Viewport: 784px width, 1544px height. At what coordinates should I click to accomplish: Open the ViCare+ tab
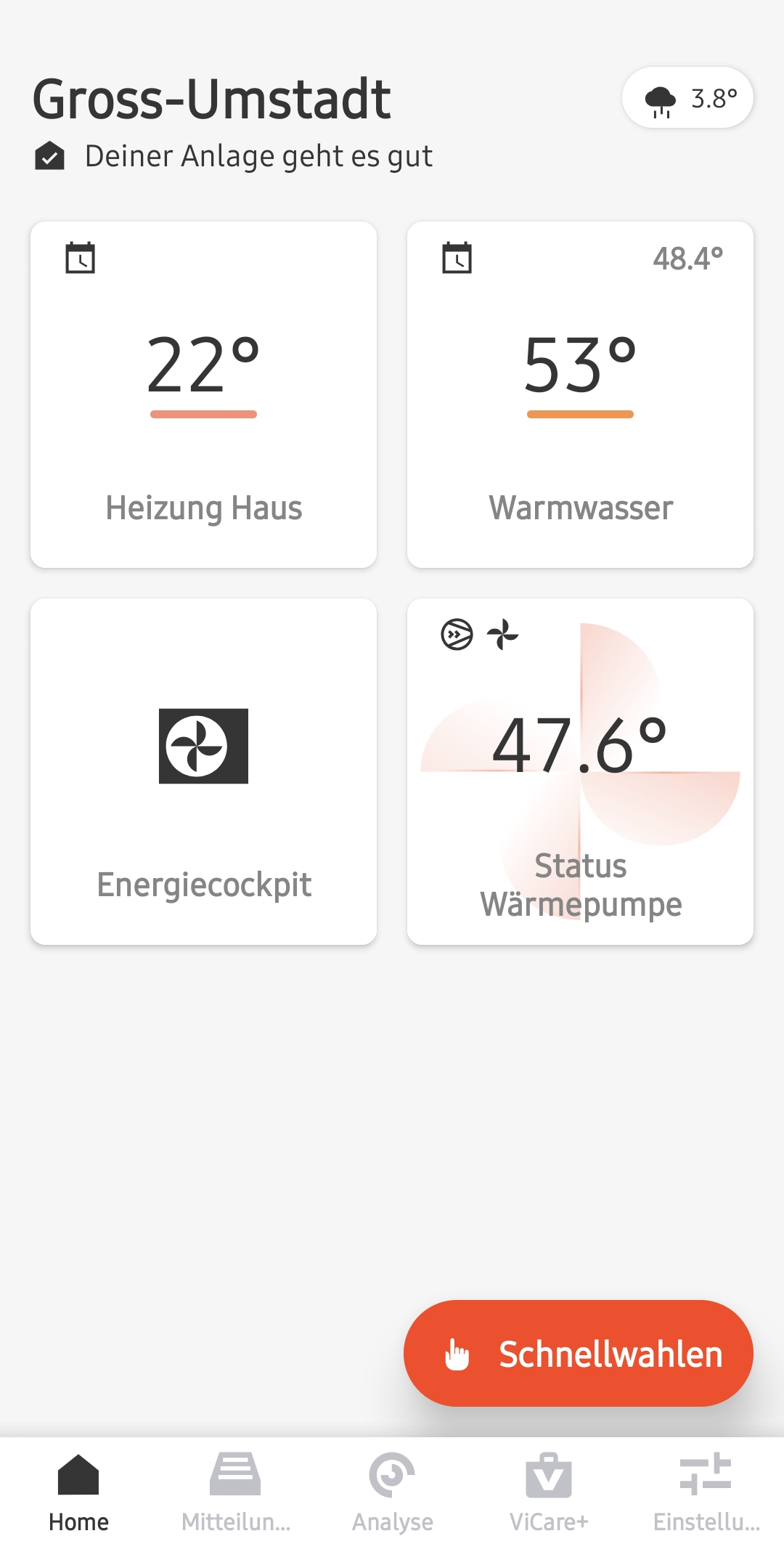[x=549, y=1490]
